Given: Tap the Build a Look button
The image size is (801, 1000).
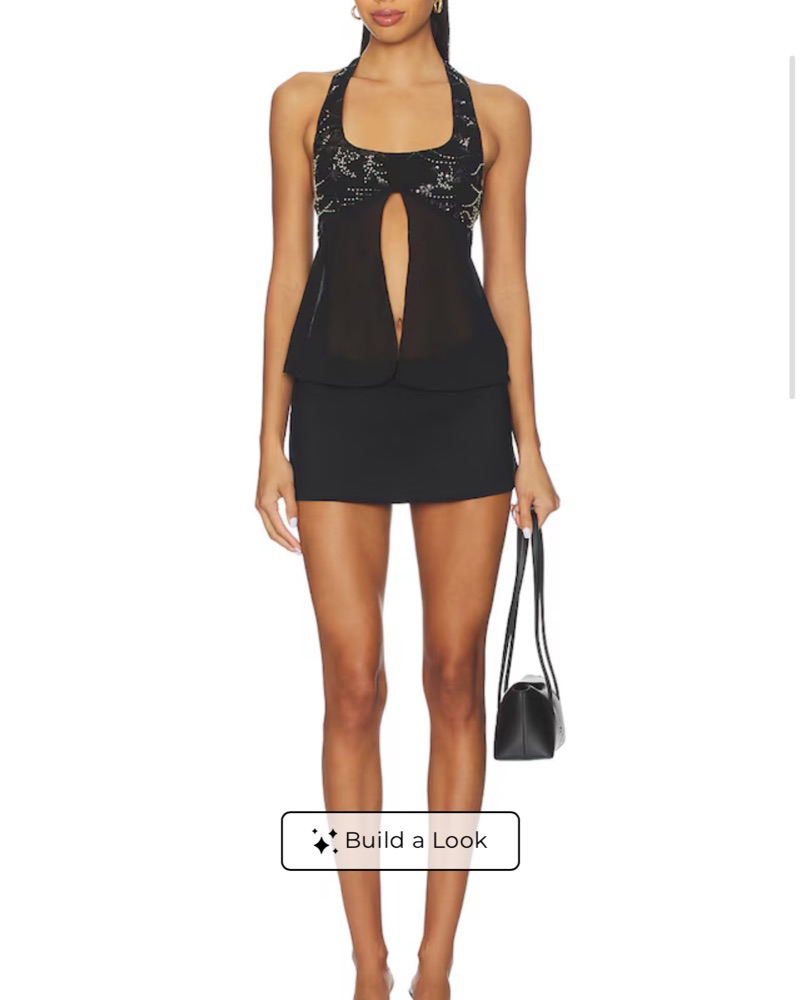Looking at the screenshot, I should tap(400, 841).
